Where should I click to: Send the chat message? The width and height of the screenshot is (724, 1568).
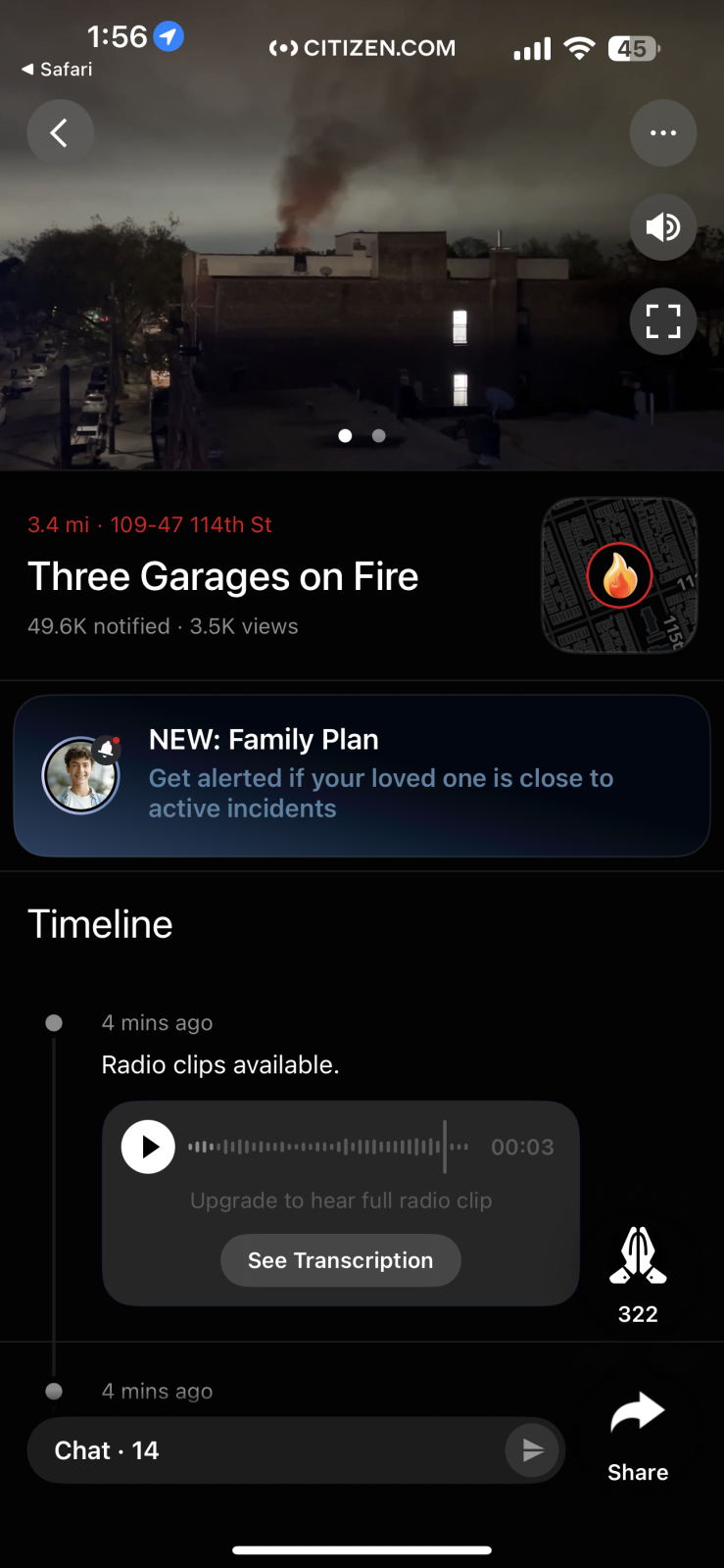532,1450
